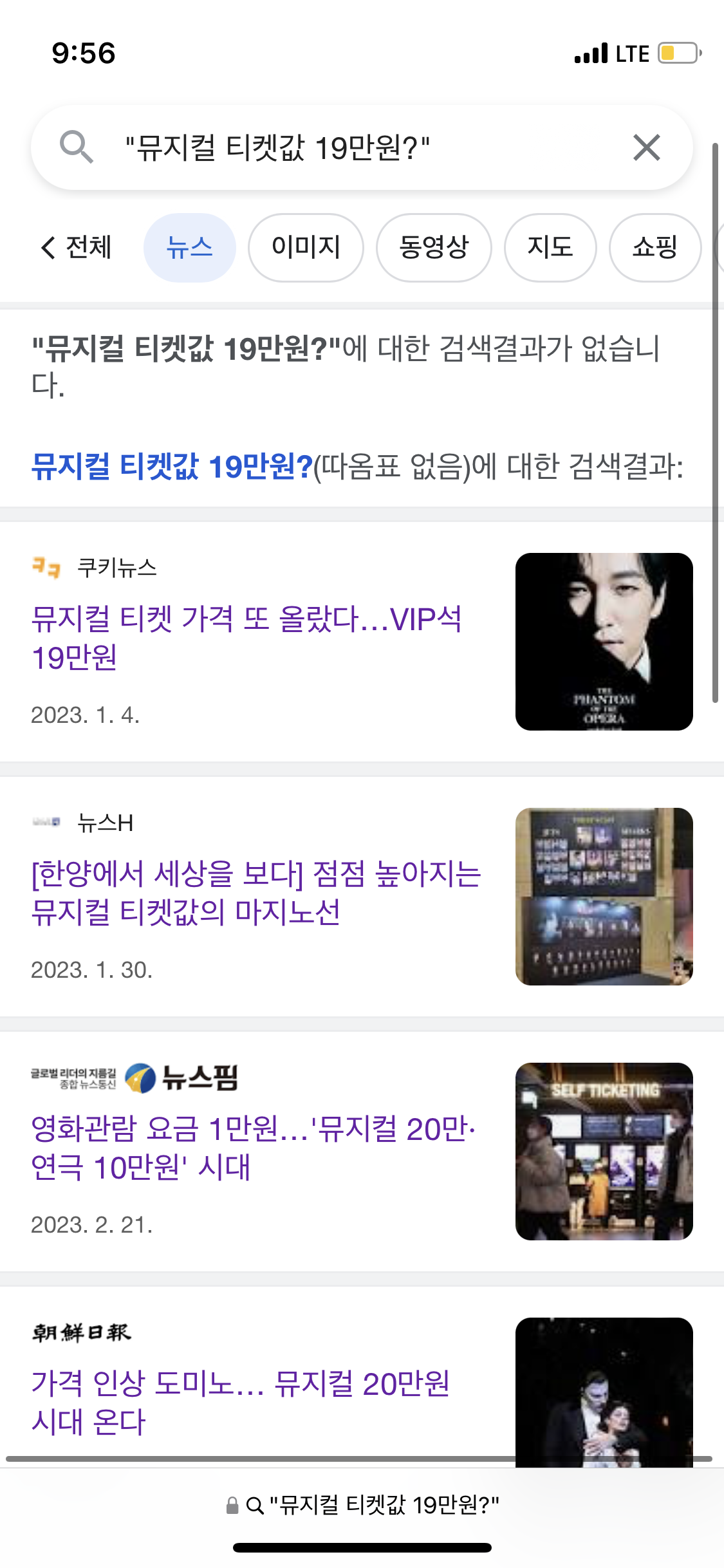Image resolution: width=724 pixels, height=1568 pixels.
Task: Switch to the 이미지 tab
Action: (306, 247)
